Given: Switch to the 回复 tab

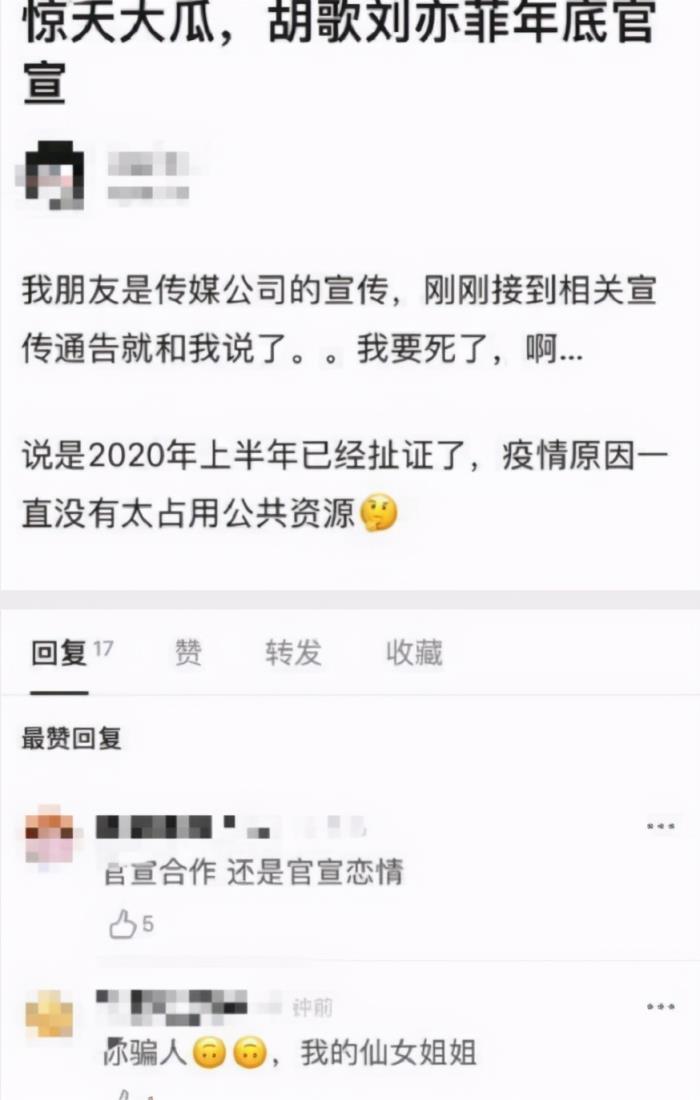Looking at the screenshot, I should [60, 654].
